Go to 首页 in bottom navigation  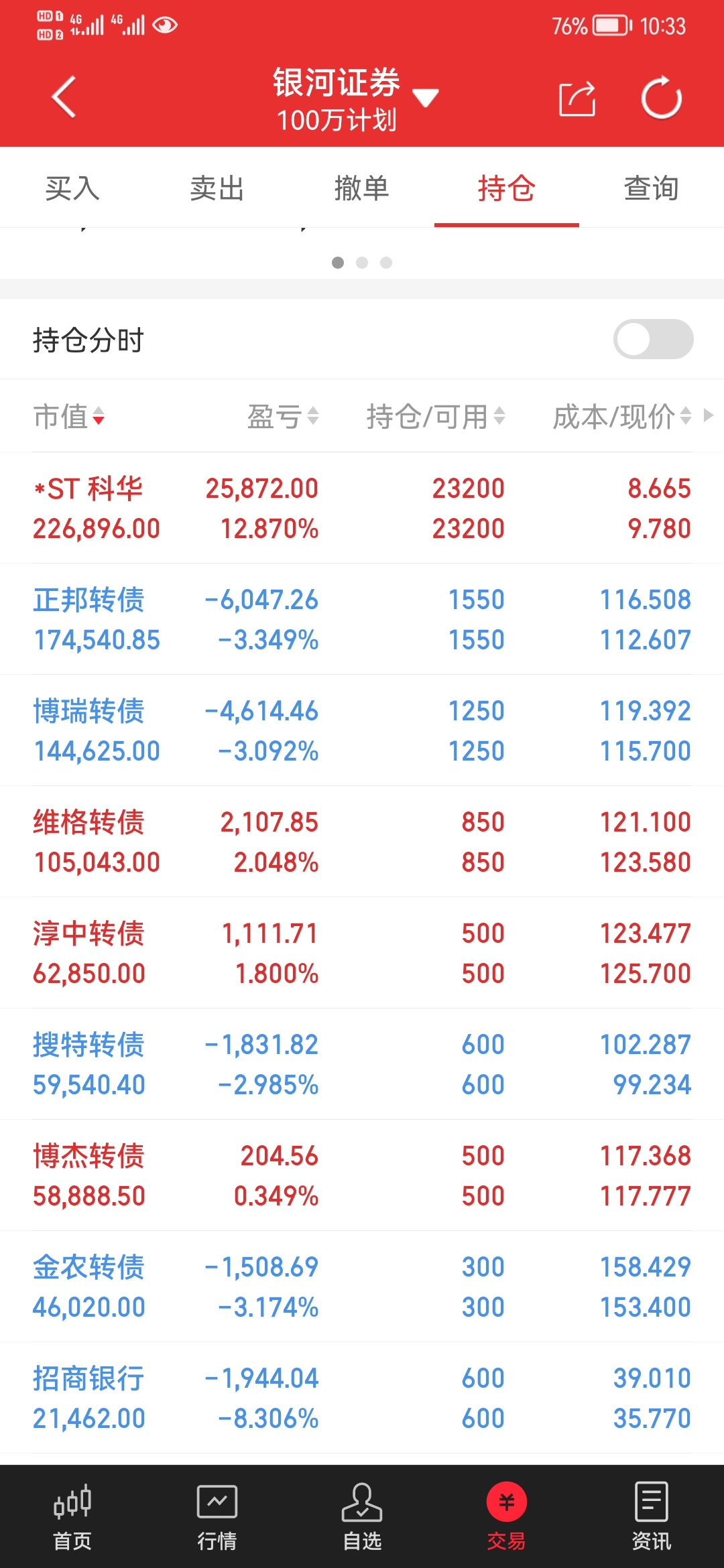point(72,1516)
